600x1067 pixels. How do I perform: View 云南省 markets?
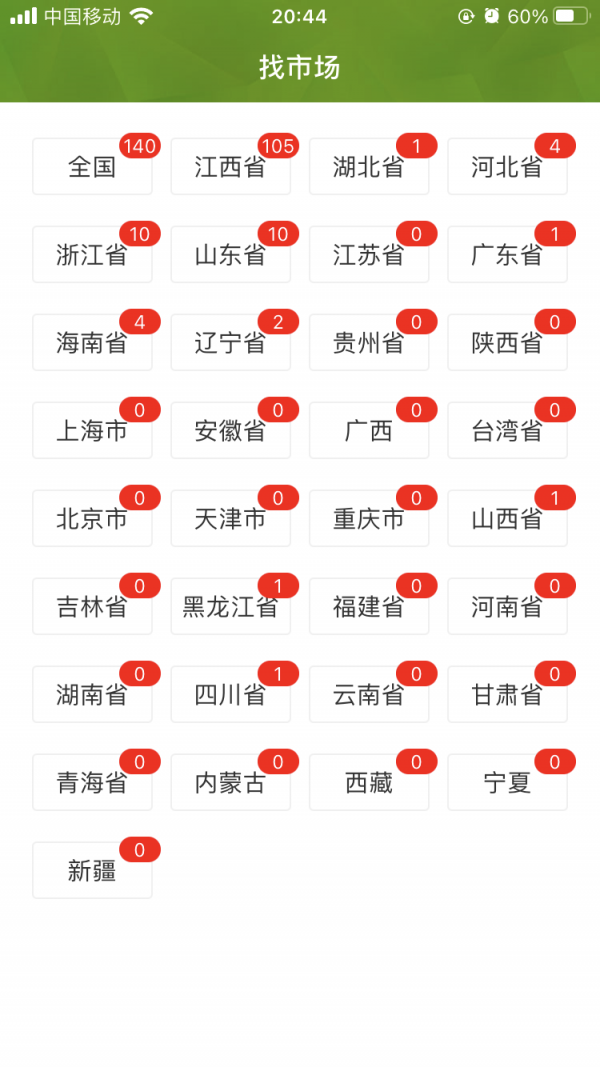pos(368,695)
